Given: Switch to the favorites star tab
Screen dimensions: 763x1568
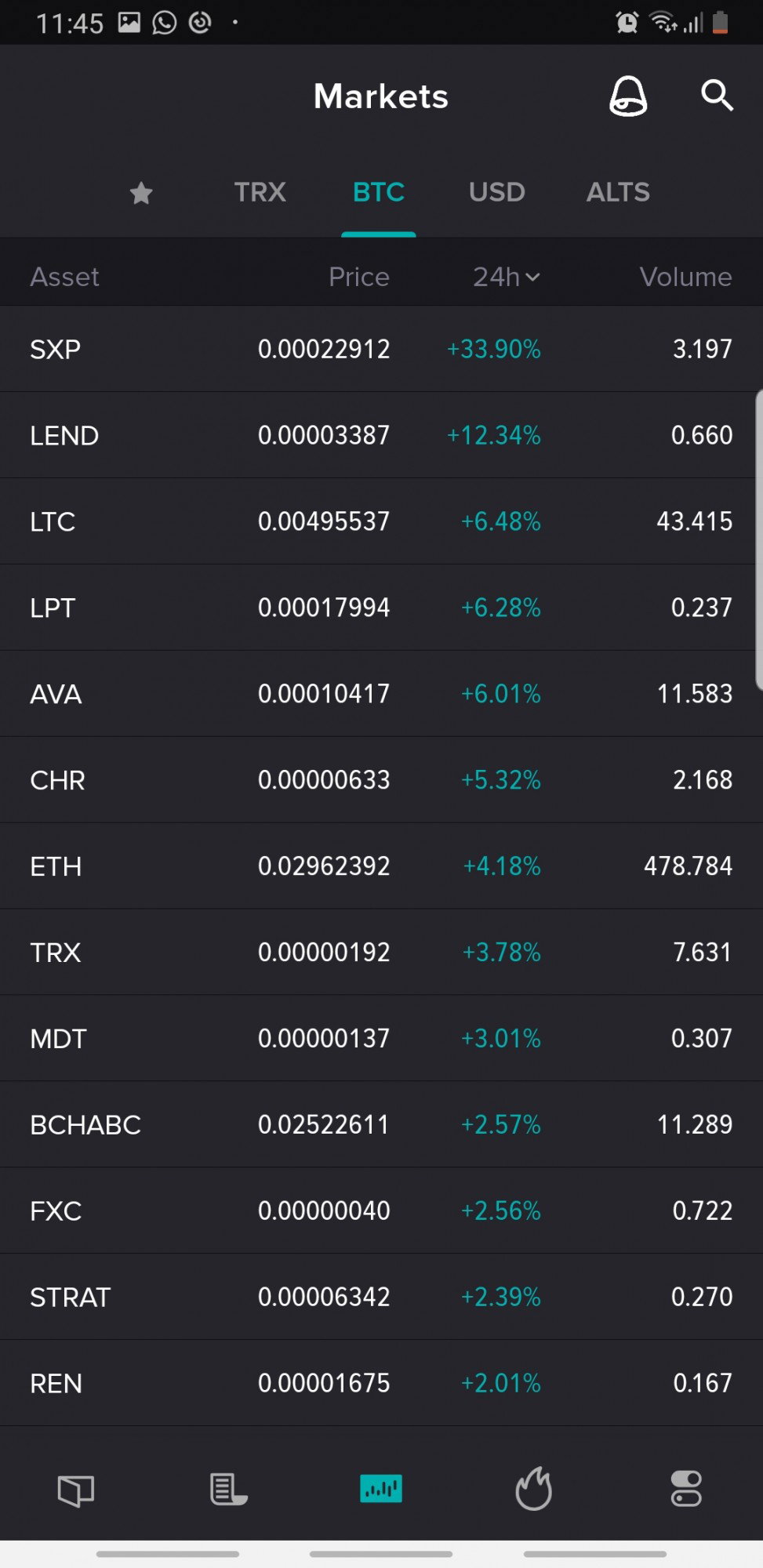Looking at the screenshot, I should point(141,193).
